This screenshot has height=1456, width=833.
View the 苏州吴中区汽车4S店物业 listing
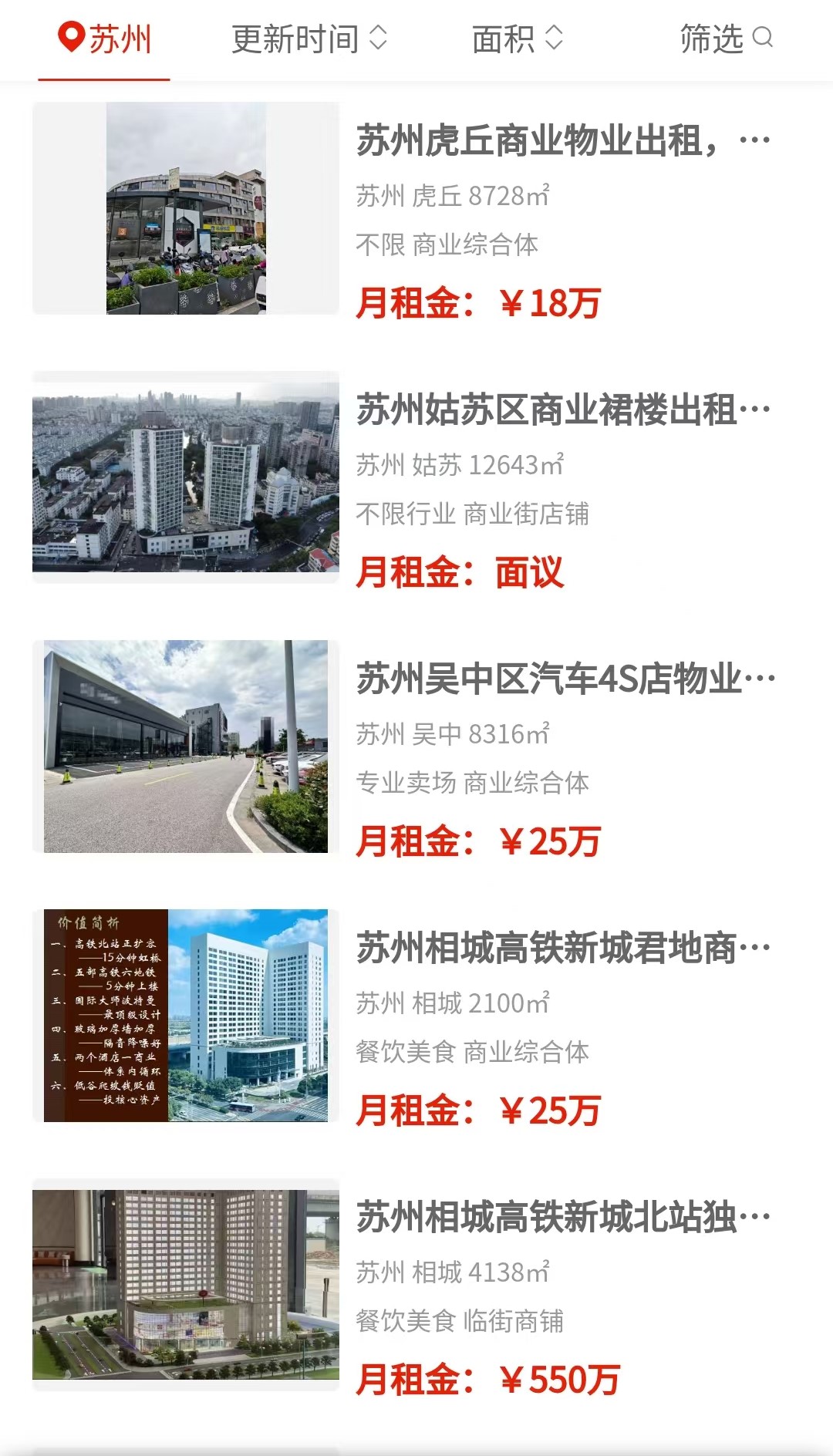[x=416, y=747]
